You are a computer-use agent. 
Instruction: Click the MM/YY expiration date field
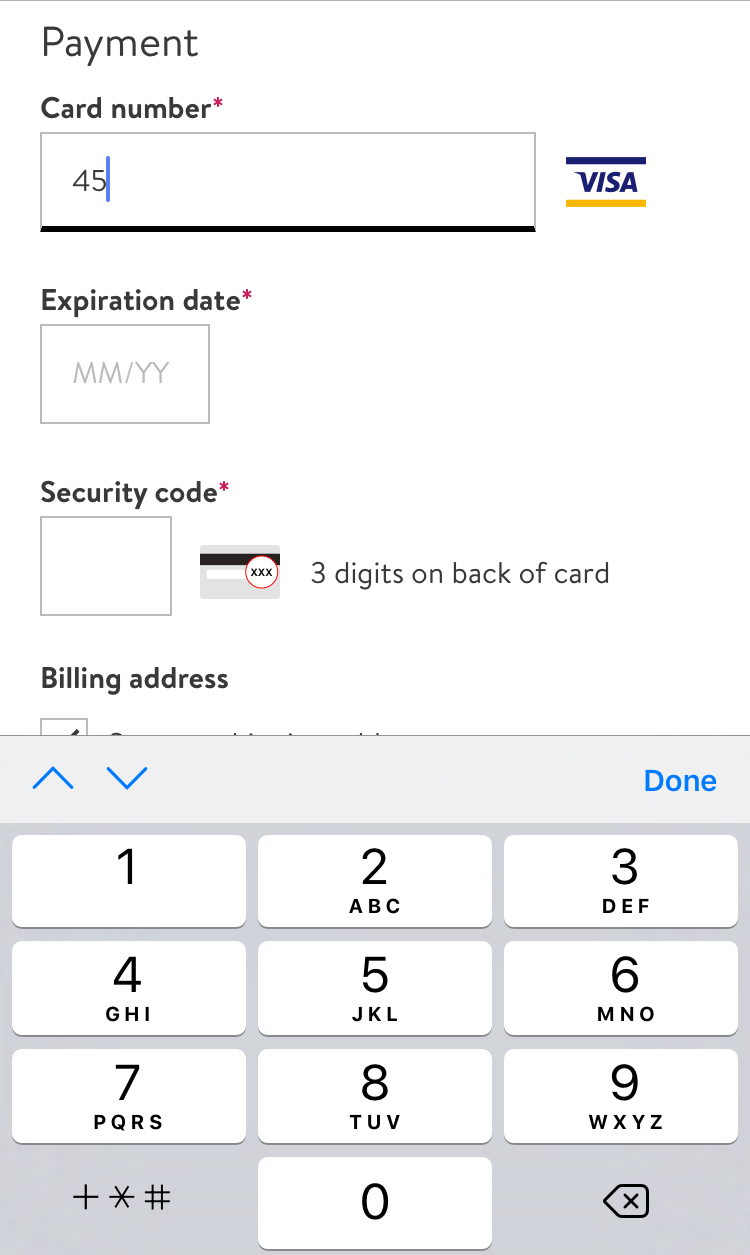124,373
